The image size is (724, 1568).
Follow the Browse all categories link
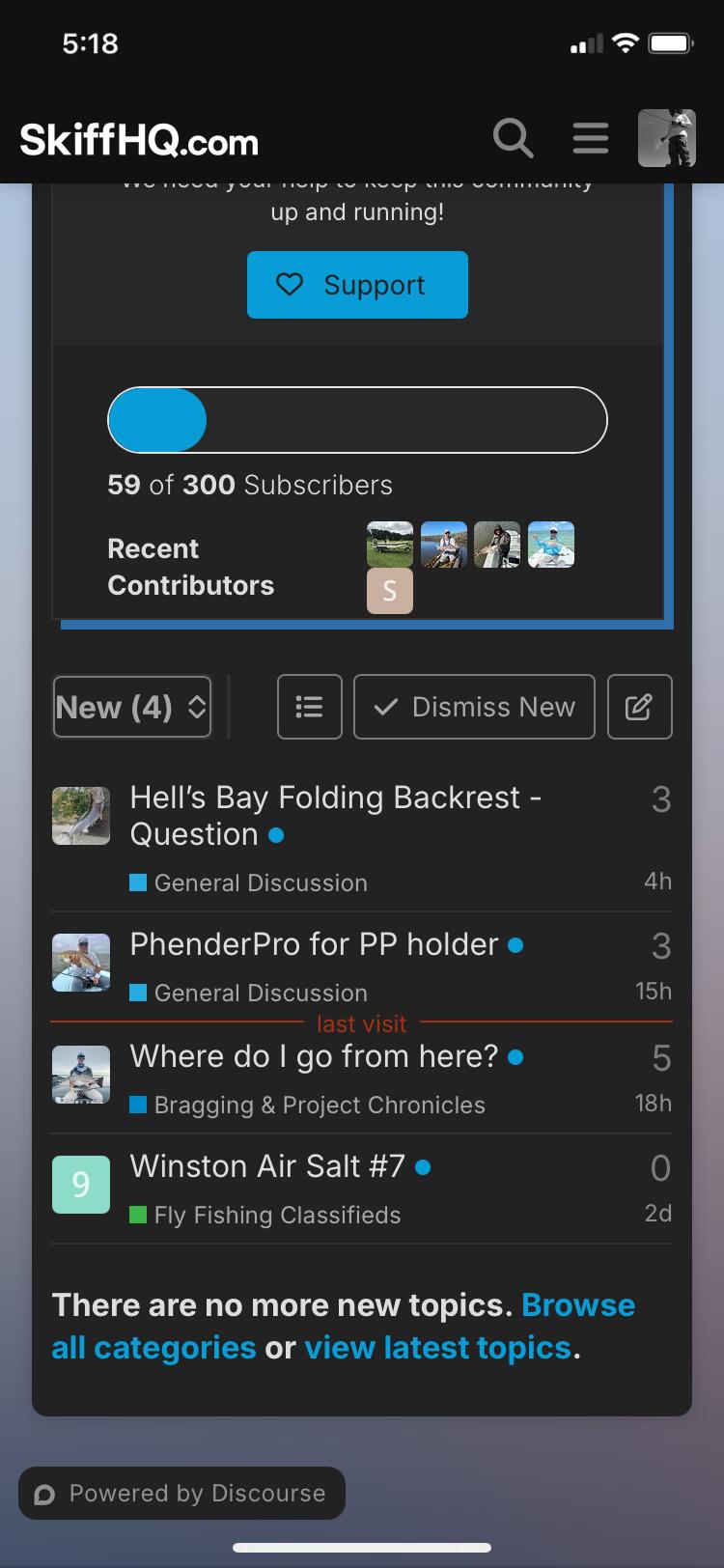(344, 1326)
